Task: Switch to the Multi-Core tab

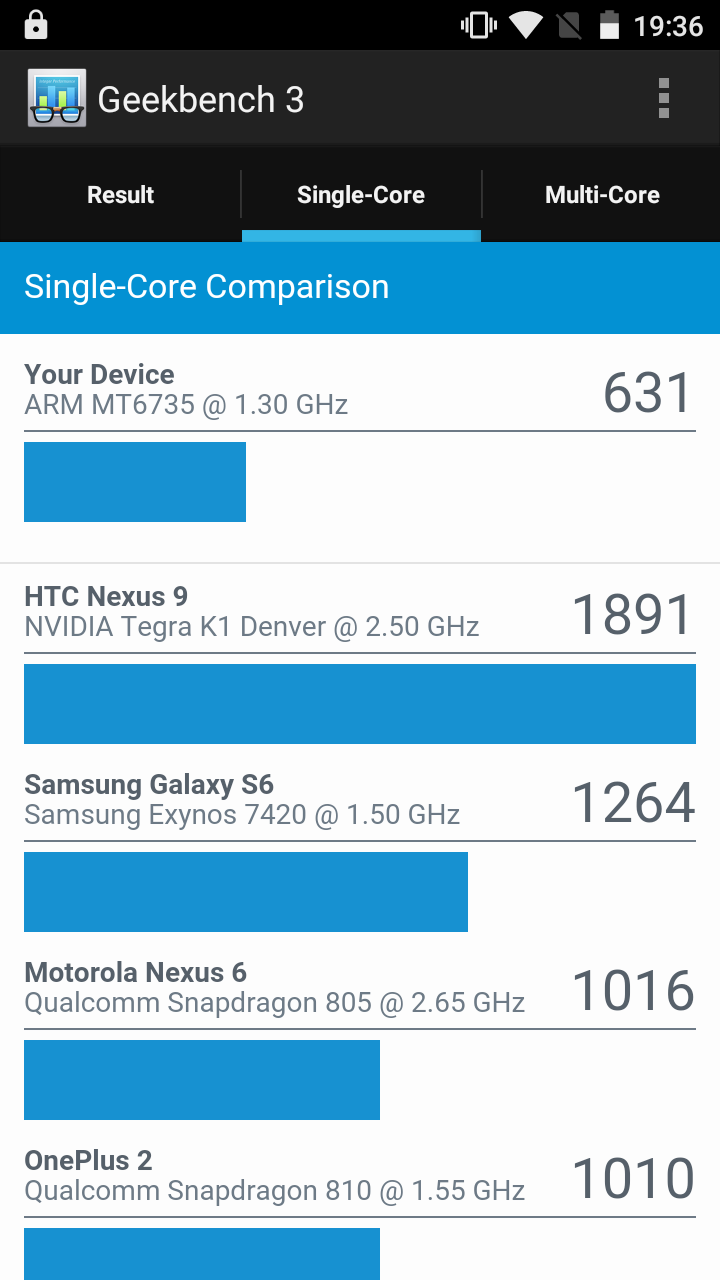Action: coord(602,195)
